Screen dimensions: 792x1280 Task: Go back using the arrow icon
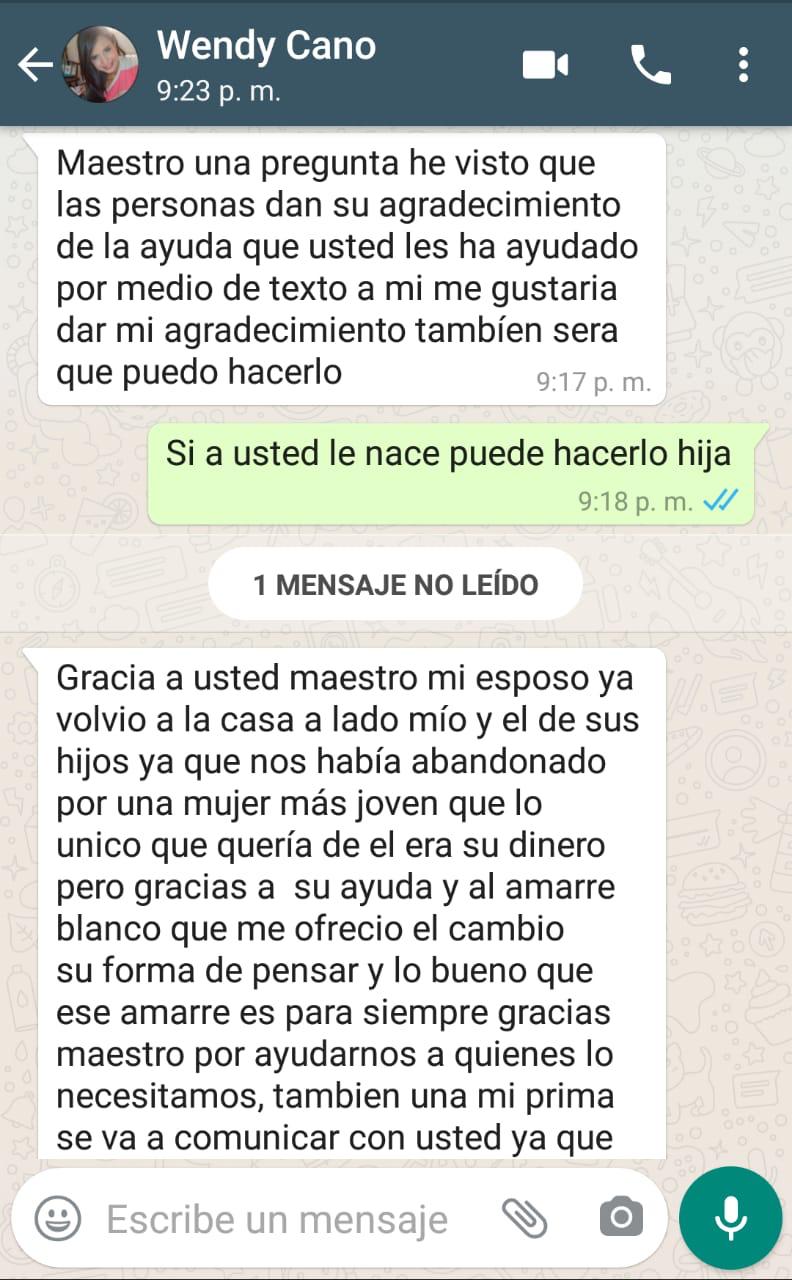[35, 66]
